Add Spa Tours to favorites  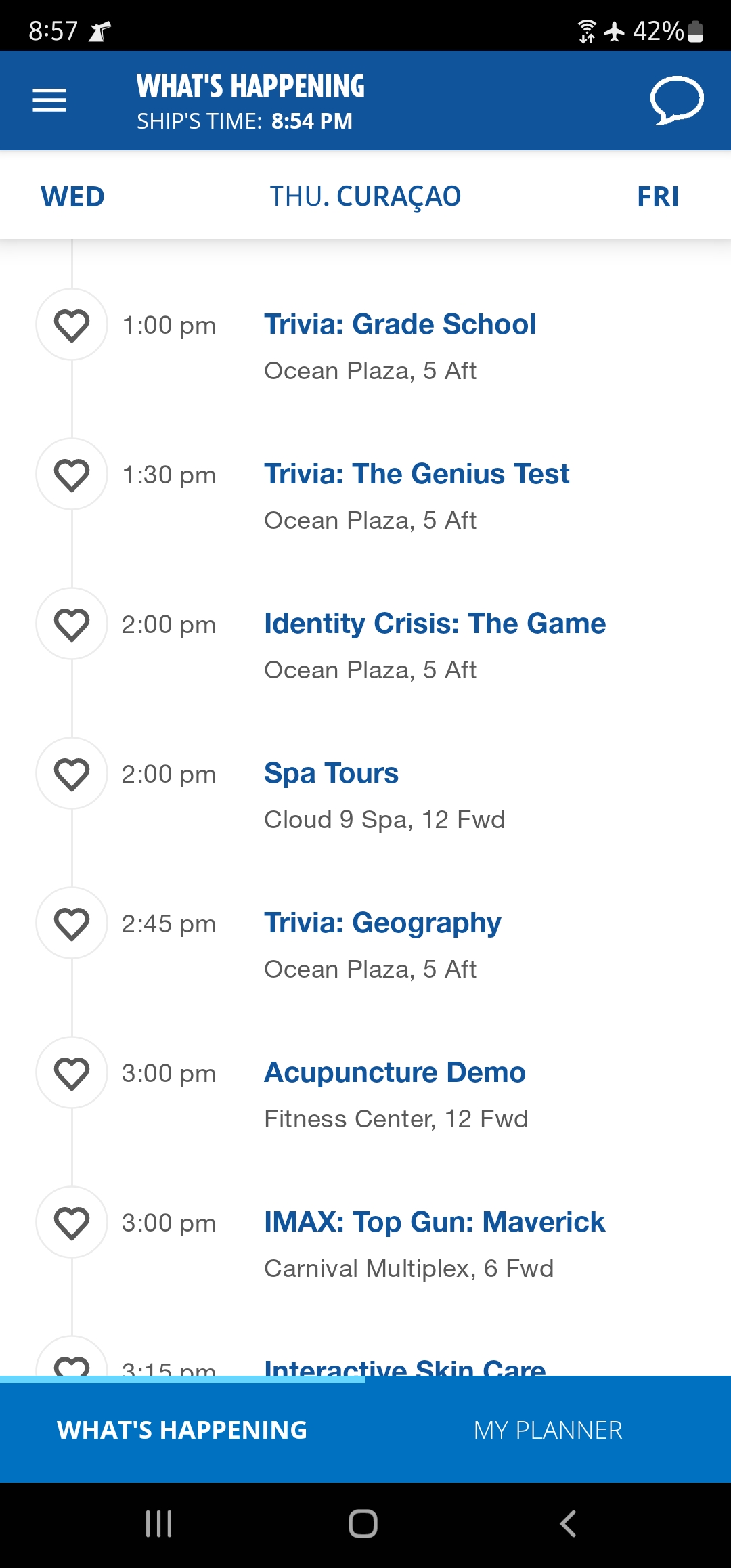[x=72, y=774]
